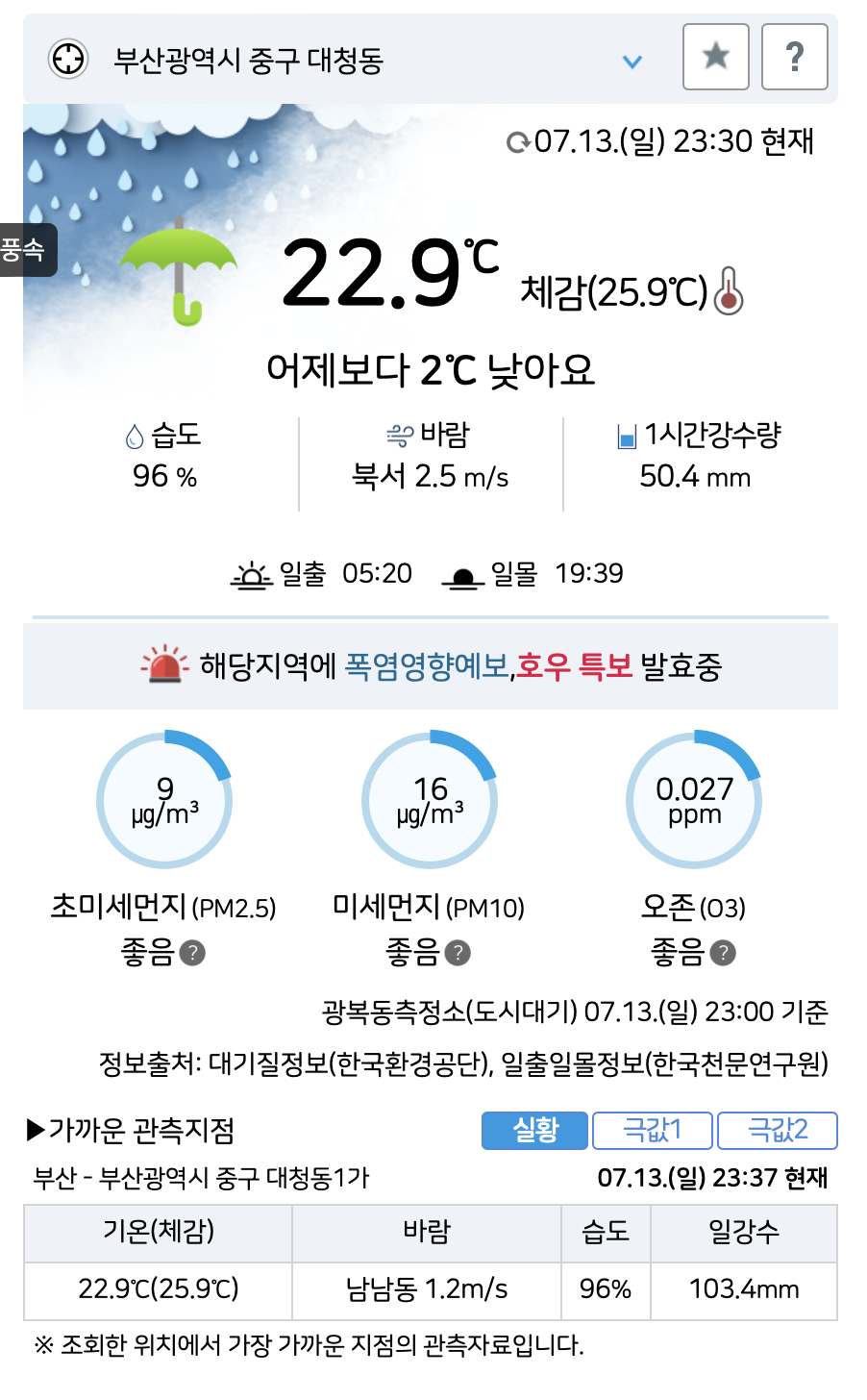Open the help question mark button
Viewport: 867px width, 1400px height.
tap(794, 58)
